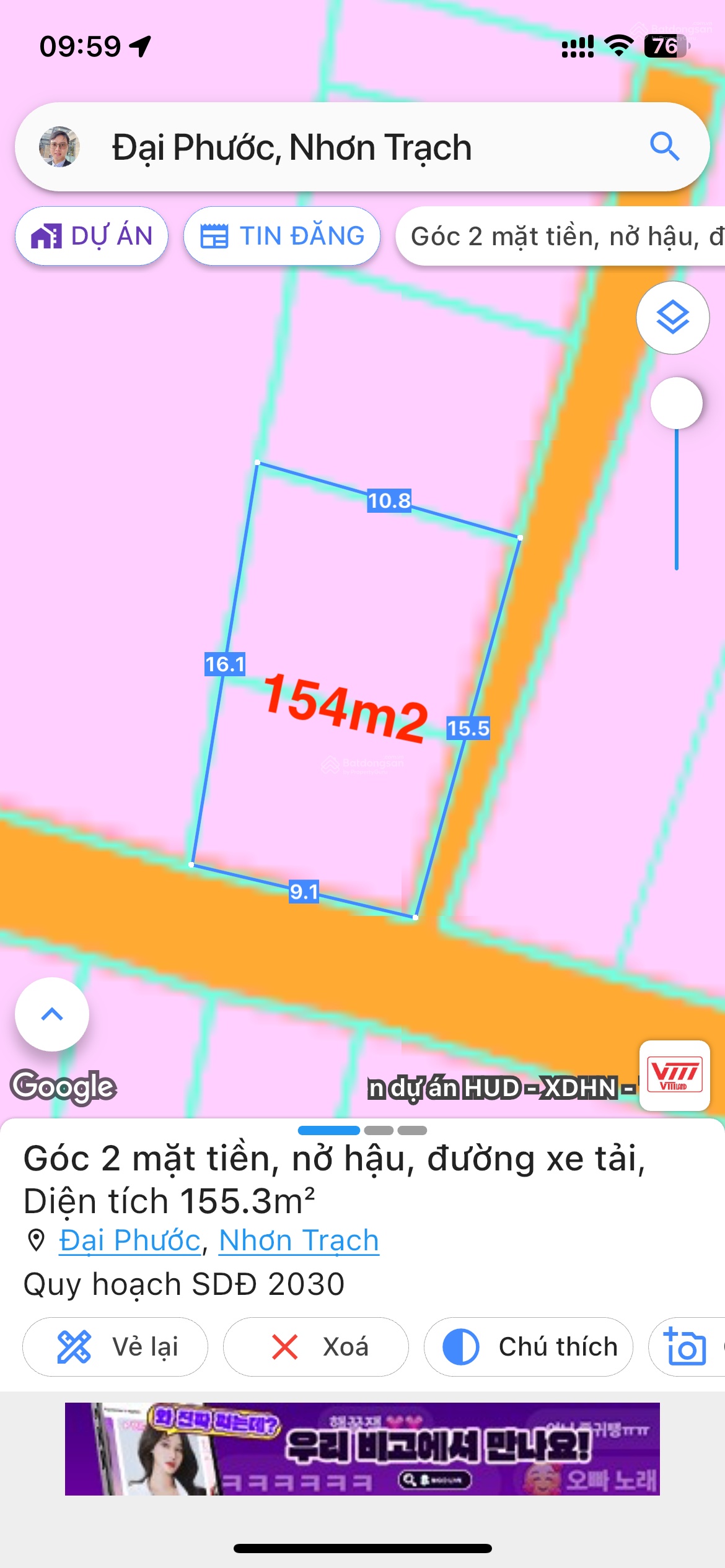Viewport: 725px width, 1568px height.
Task: Open the Korean advertisement banner
Action: pyautogui.click(x=362, y=1449)
